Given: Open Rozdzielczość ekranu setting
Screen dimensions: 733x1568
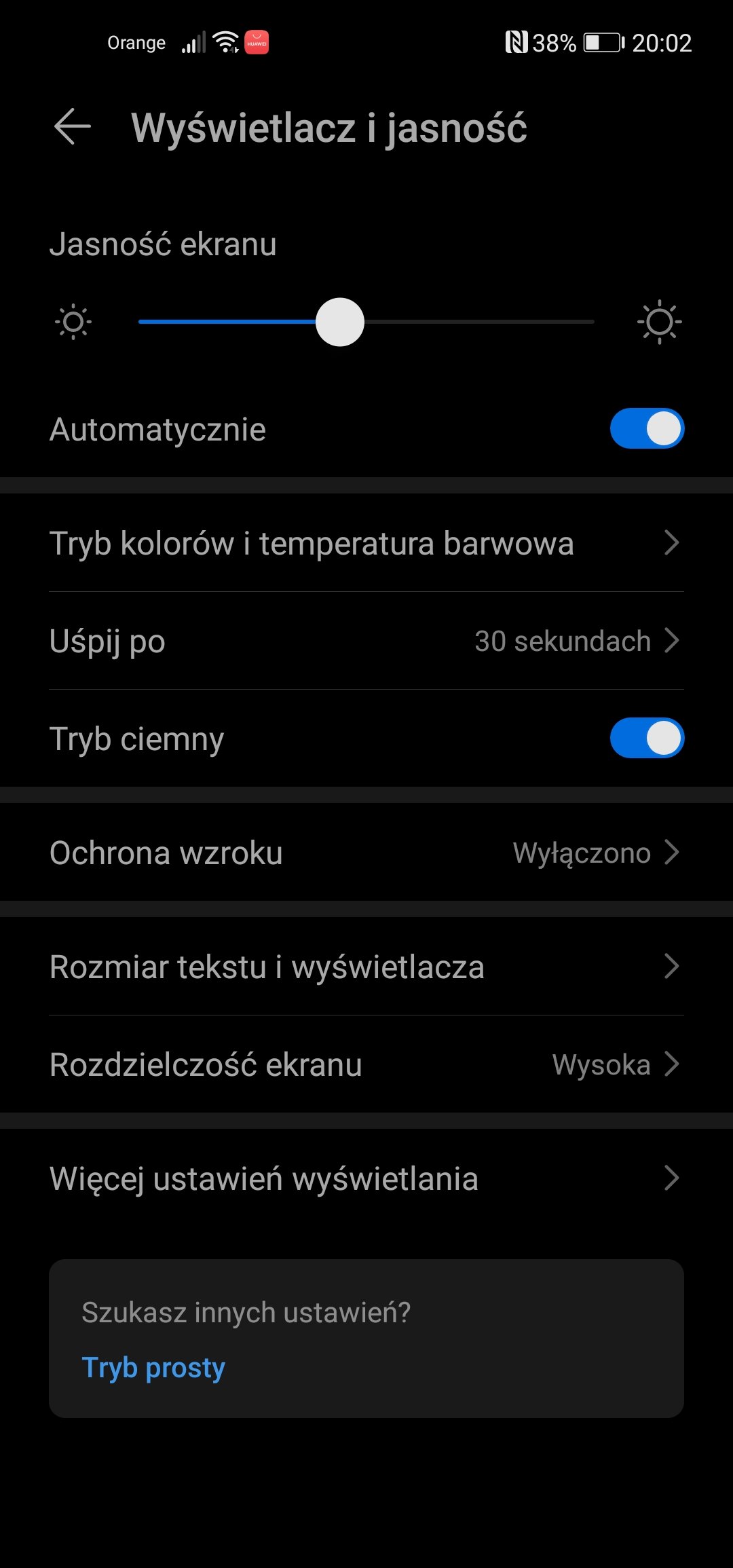Looking at the screenshot, I should [x=366, y=1064].
